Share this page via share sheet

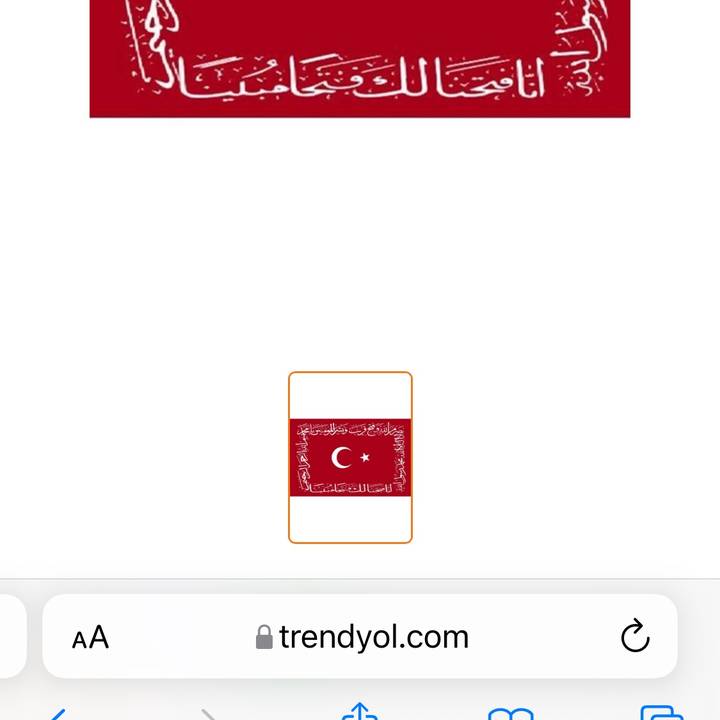359,712
